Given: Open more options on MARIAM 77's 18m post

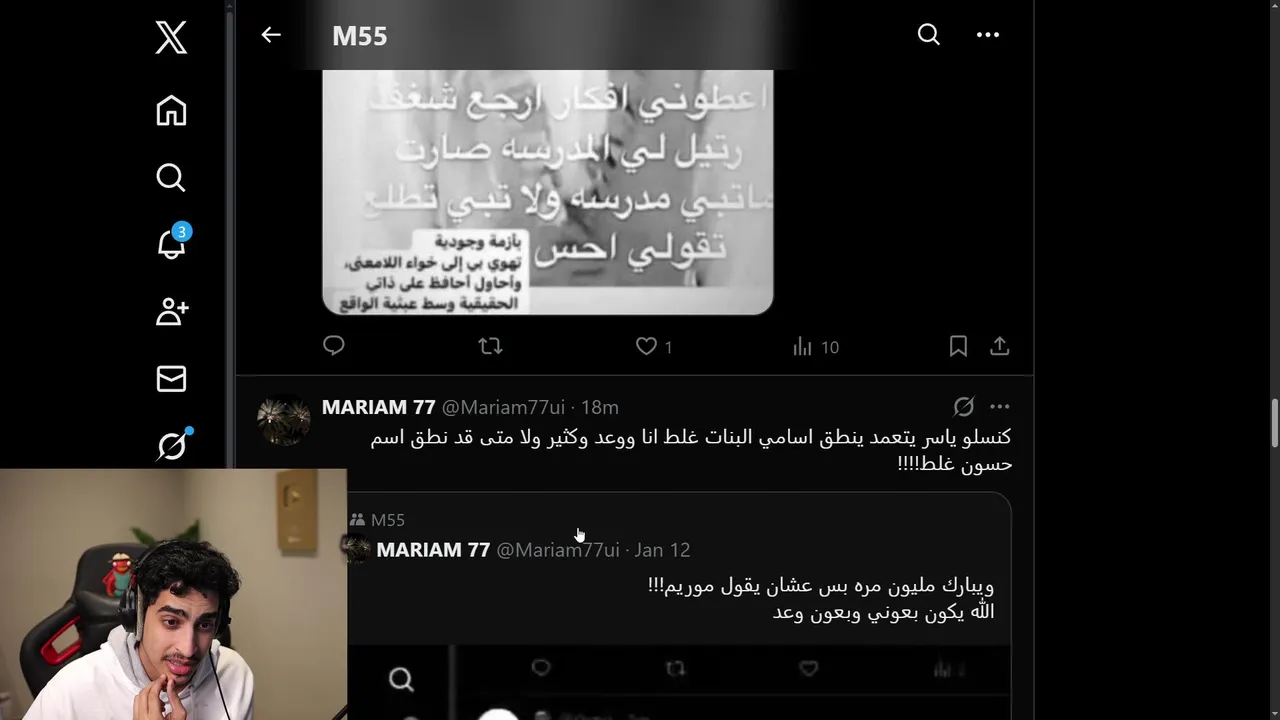Looking at the screenshot, I should coord(999,406).
